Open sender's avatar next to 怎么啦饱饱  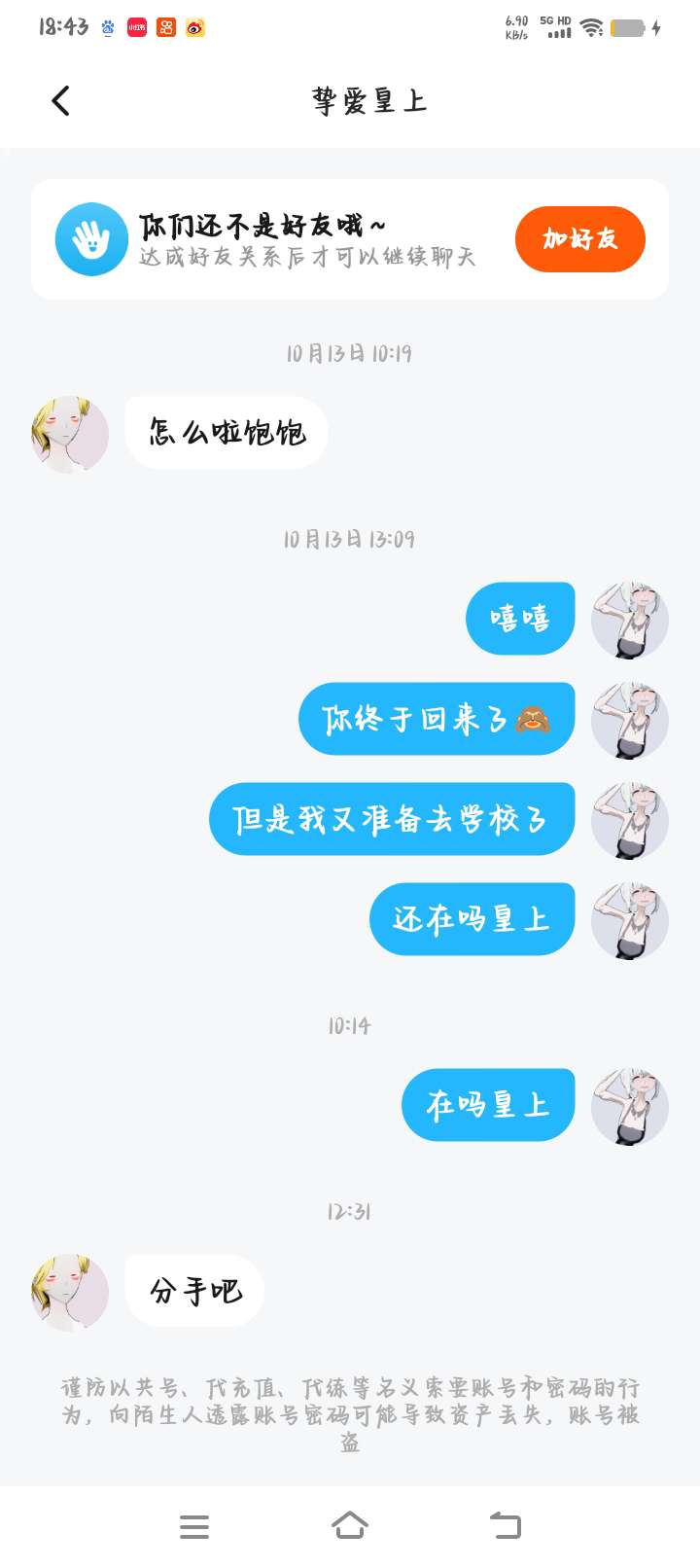70,434
